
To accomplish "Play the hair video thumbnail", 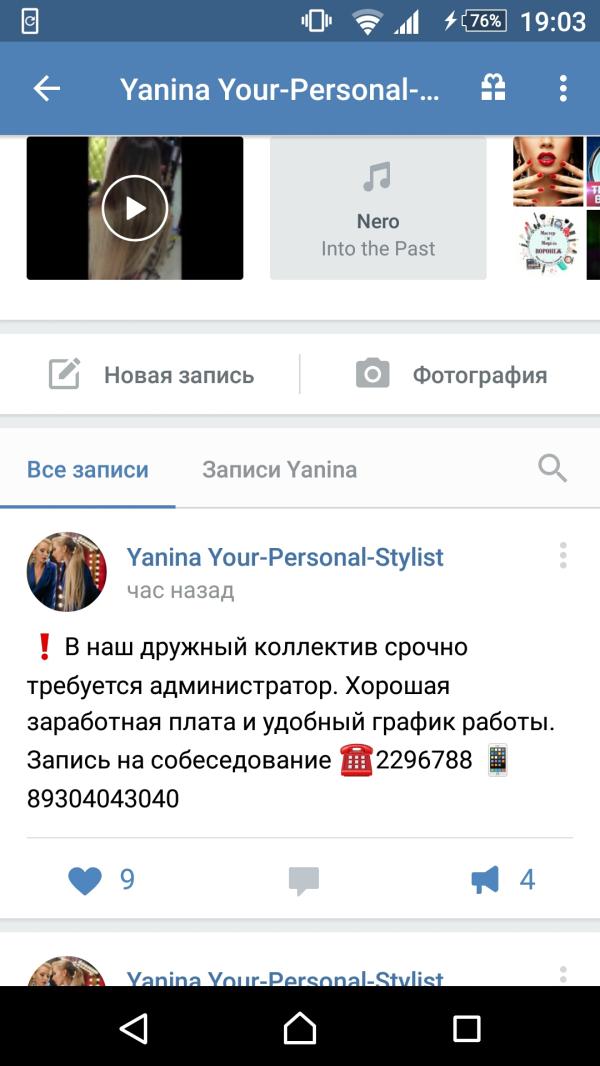I will 135,208.
